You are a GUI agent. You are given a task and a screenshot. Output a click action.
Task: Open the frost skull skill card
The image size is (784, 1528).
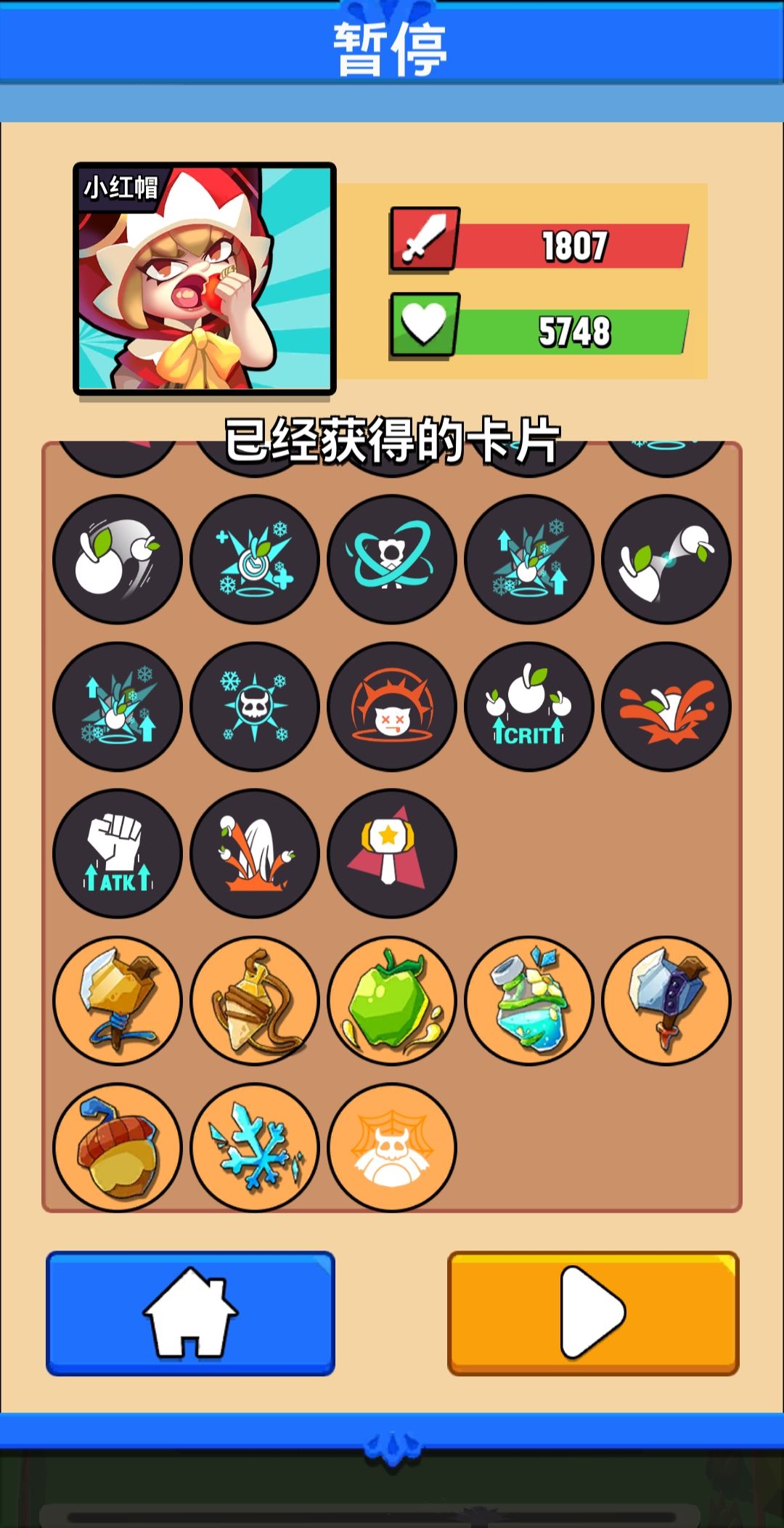pyautogui.click(x=253, y=708)
